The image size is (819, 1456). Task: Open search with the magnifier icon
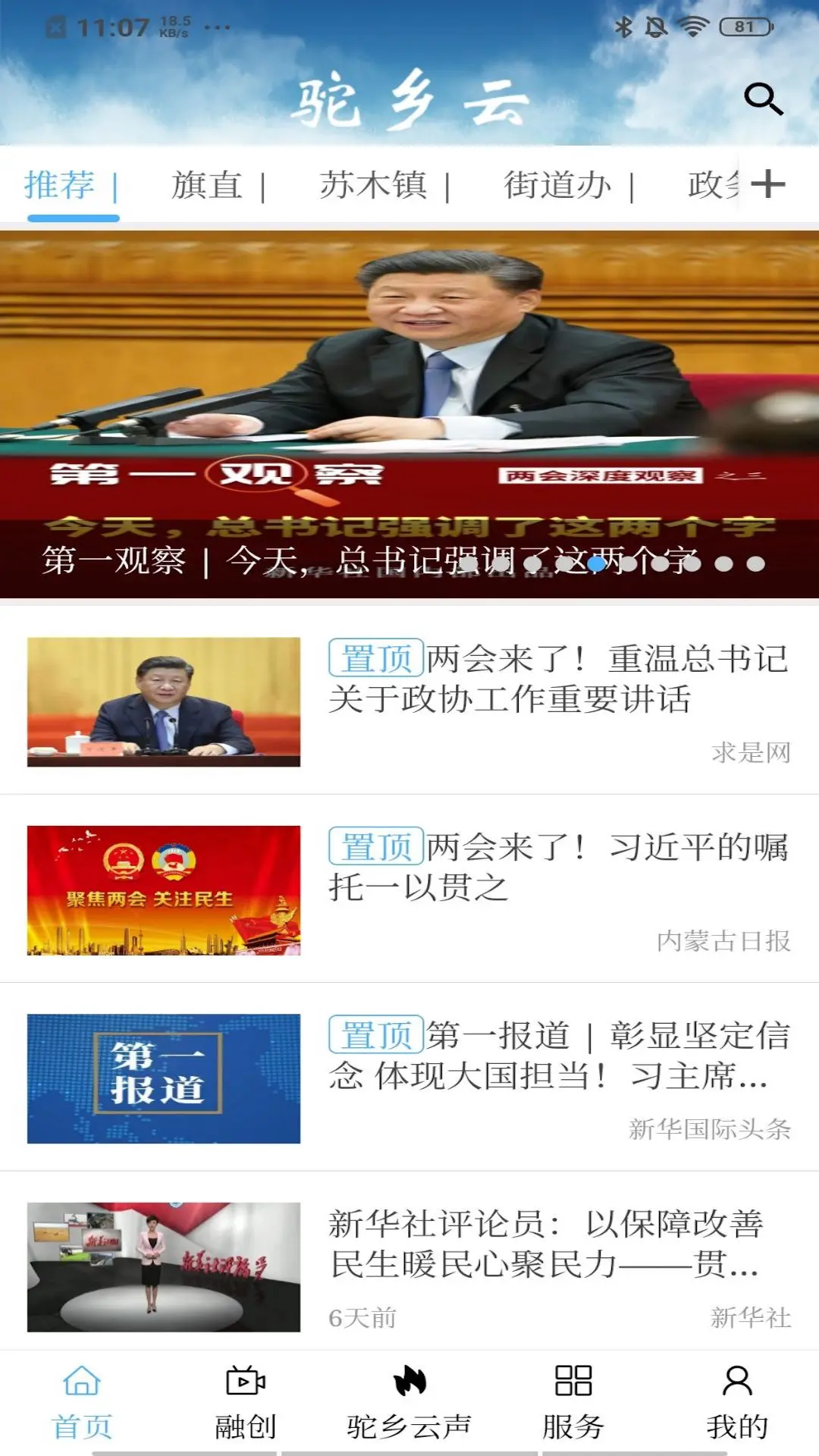[764, 99]
